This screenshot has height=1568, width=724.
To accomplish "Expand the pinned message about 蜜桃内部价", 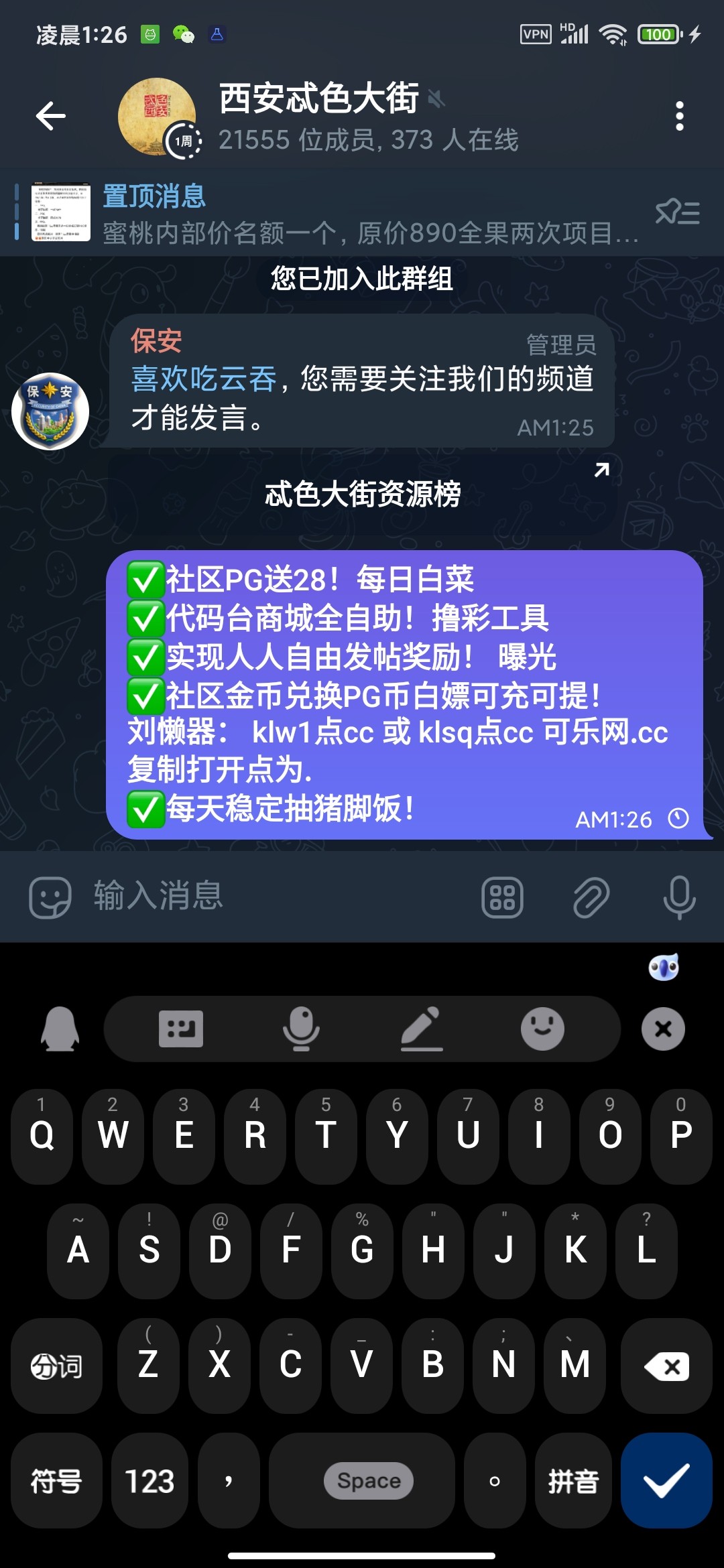I will tap(369, 213).
